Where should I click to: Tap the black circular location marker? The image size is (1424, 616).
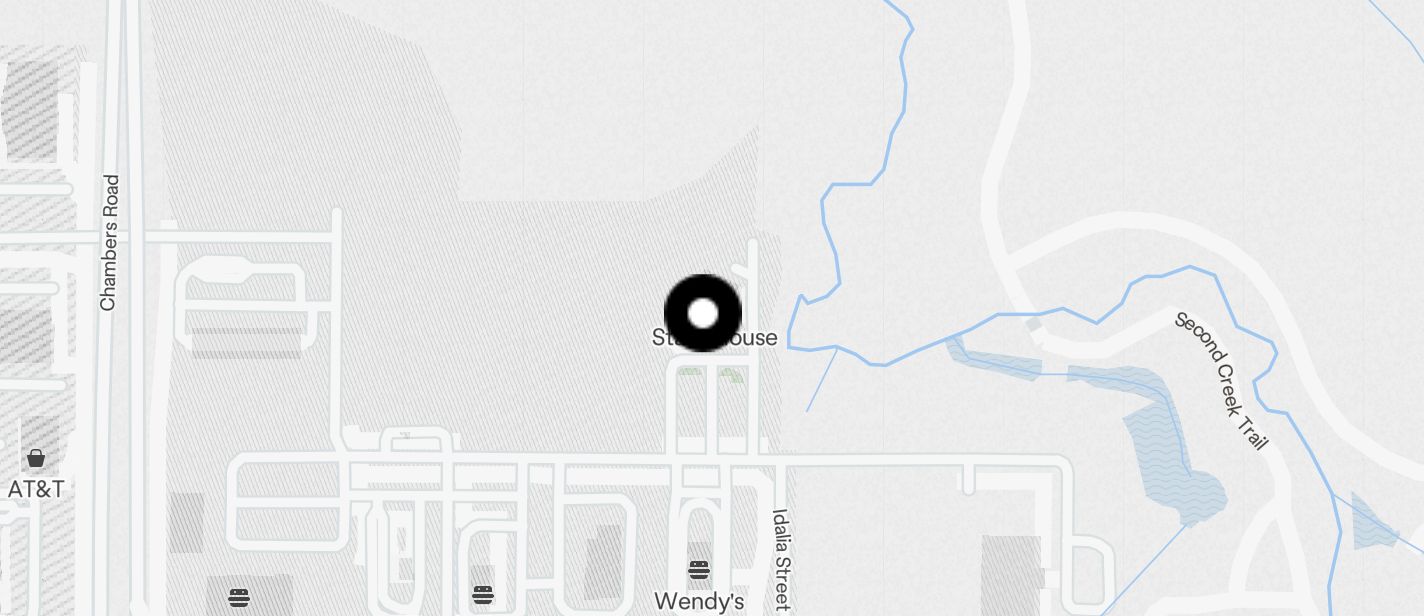coord(703,313)
